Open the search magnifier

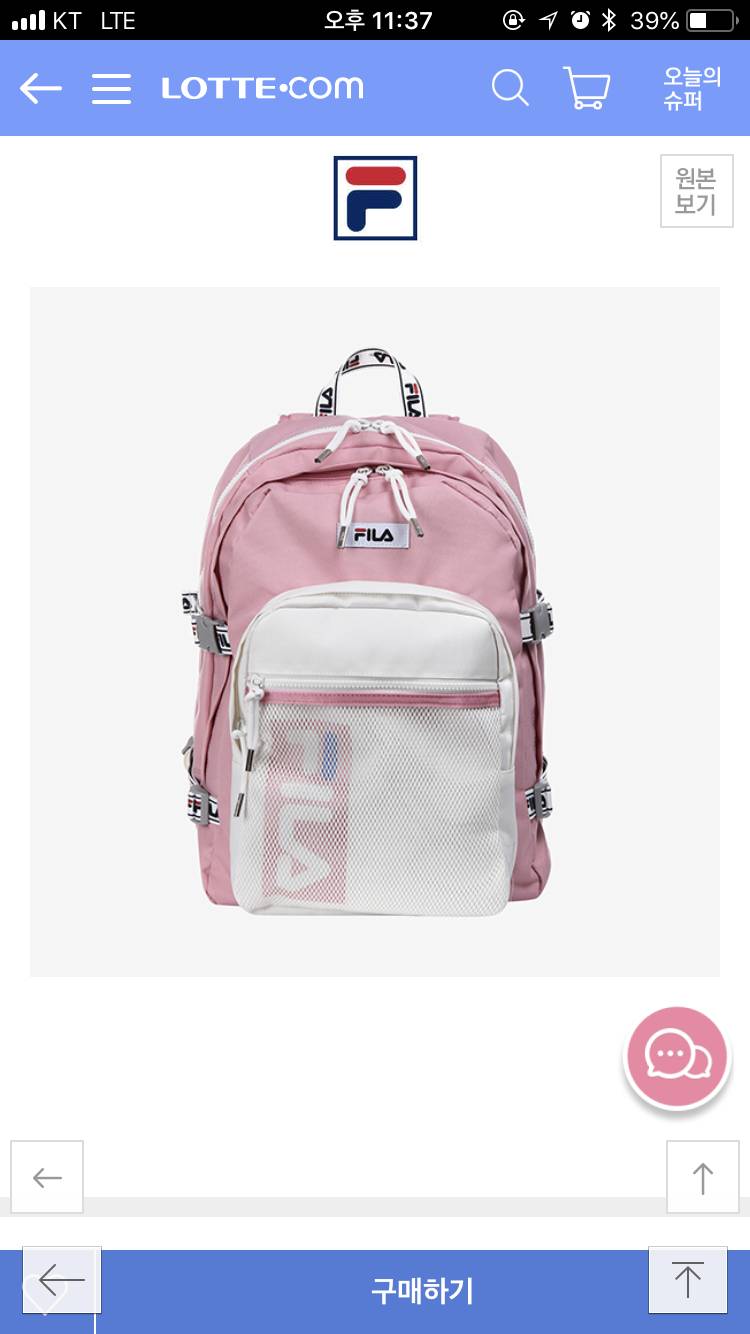pyautogui.click(x=509, y=88)
